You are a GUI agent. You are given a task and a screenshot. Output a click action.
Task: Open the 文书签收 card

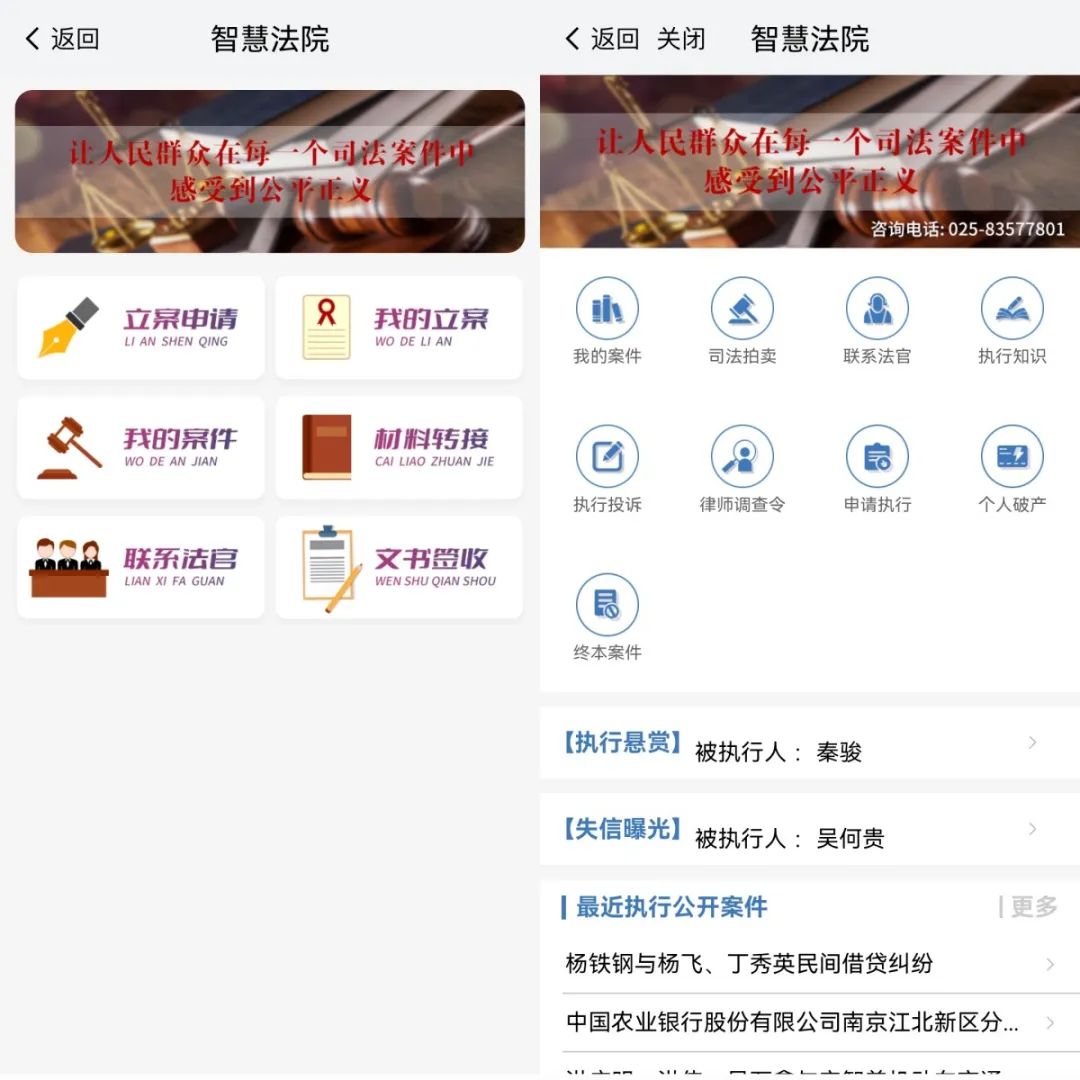click(399, 568)
